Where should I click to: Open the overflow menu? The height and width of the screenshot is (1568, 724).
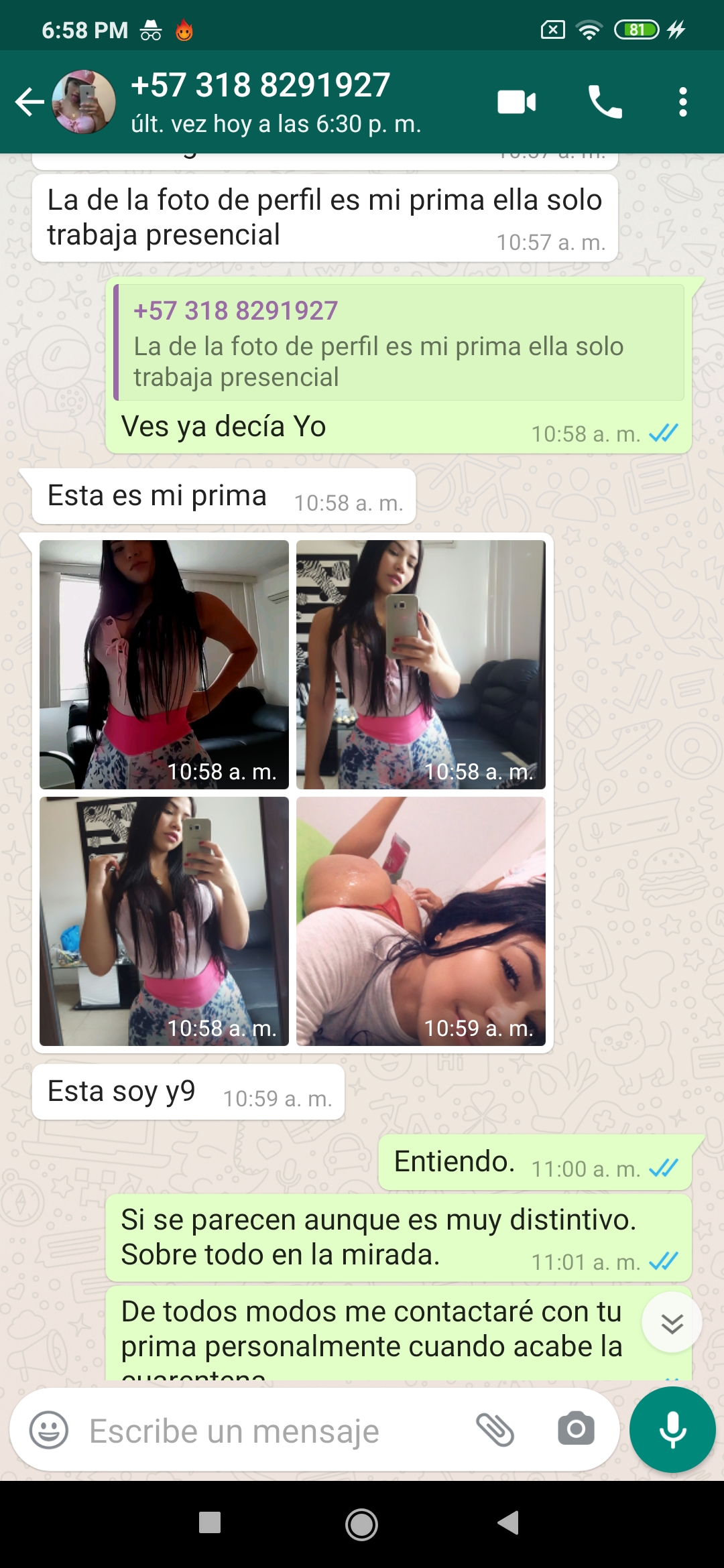(x=682, y=103)
